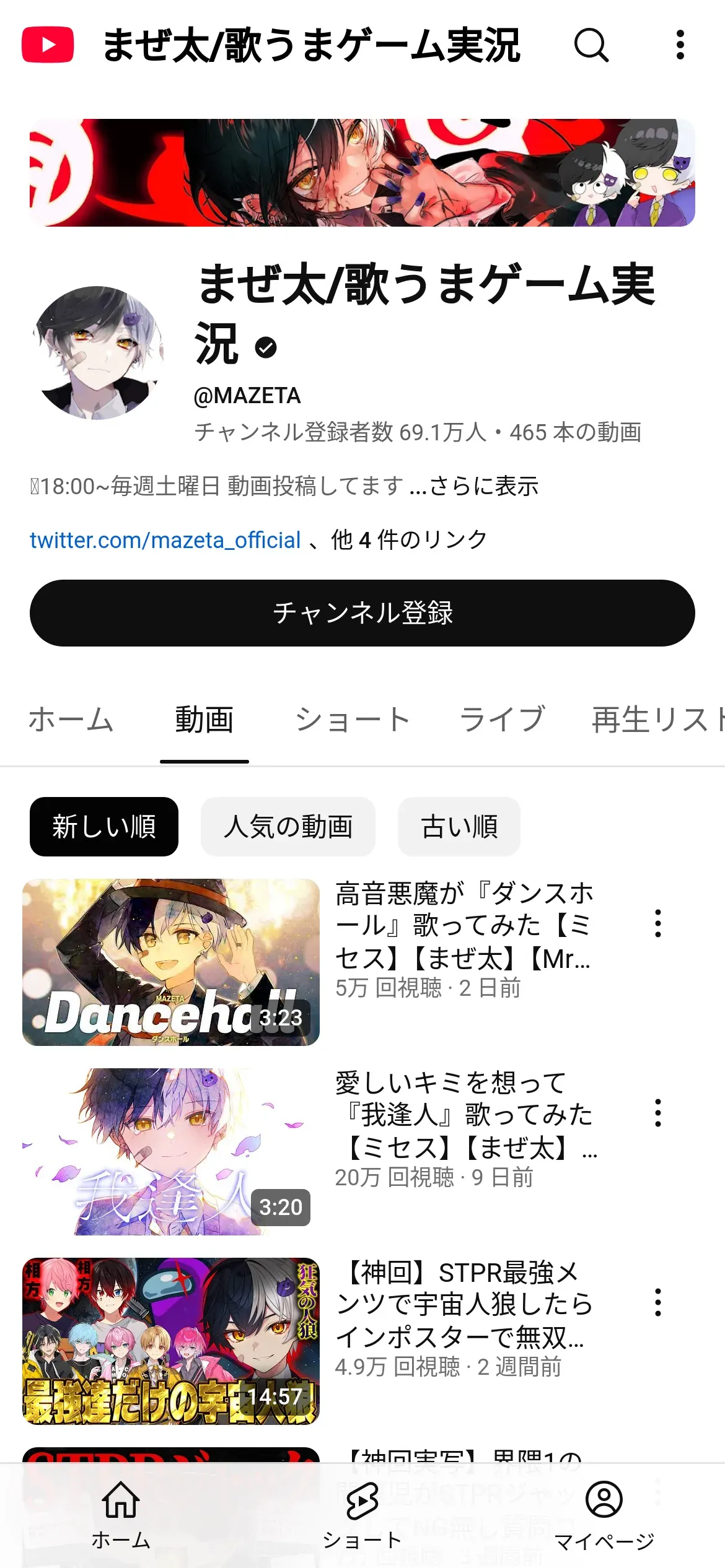The image size is (725, 1568).
Task: Subscribe with the チャンネル登録 button
Action: click(x=362, y=613)
